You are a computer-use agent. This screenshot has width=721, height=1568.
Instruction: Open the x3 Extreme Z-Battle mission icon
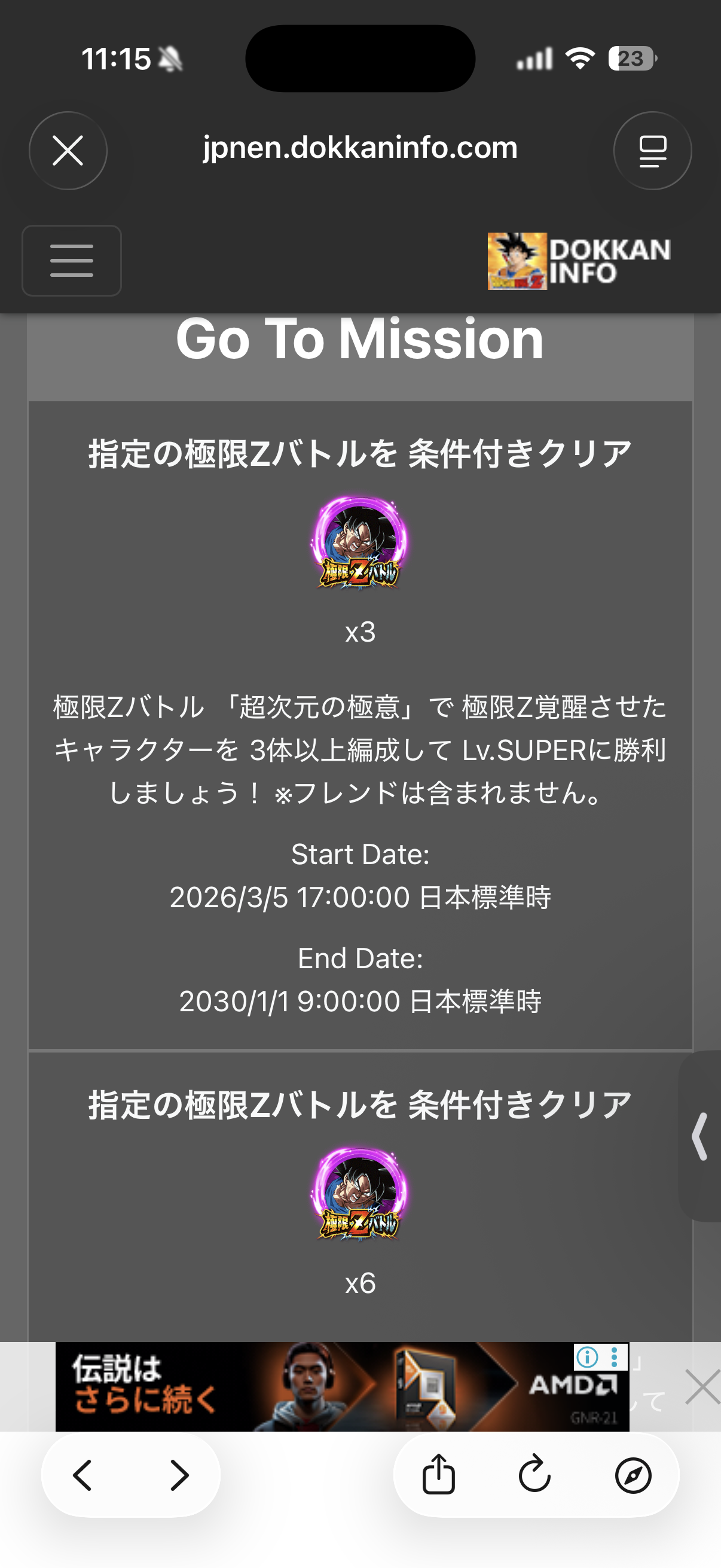359,542
